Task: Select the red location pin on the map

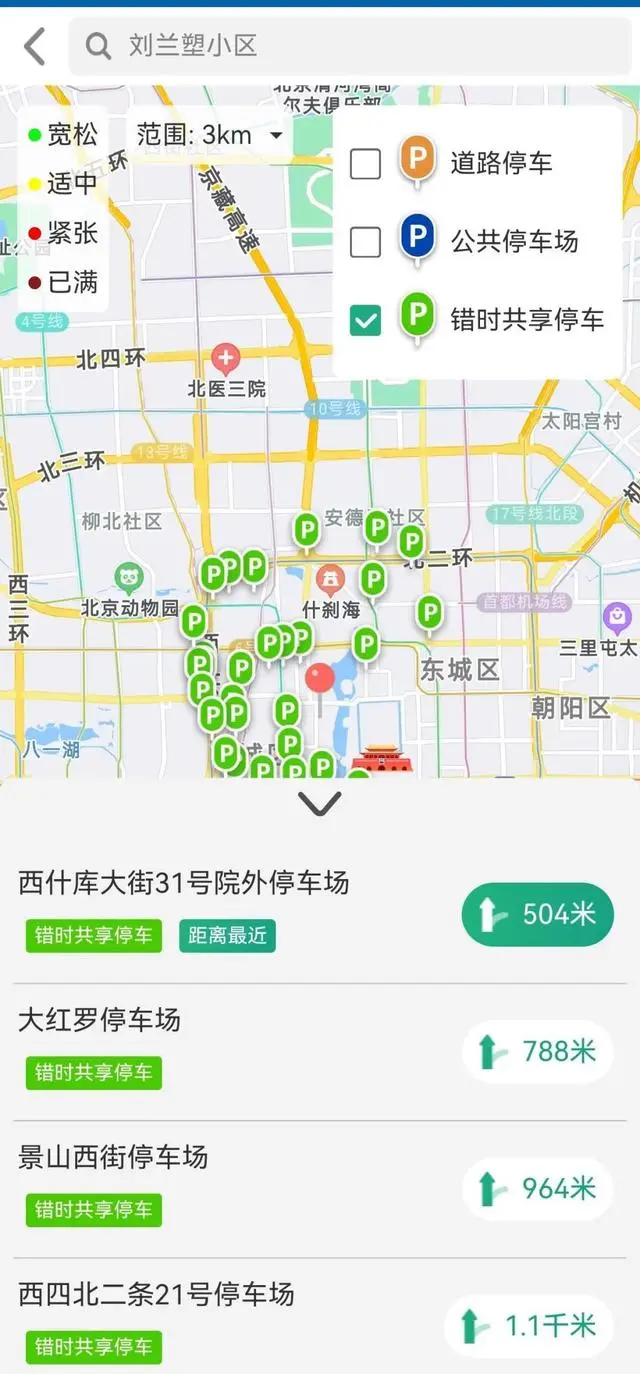Action: pyautogui.click(x=320, y=680)
